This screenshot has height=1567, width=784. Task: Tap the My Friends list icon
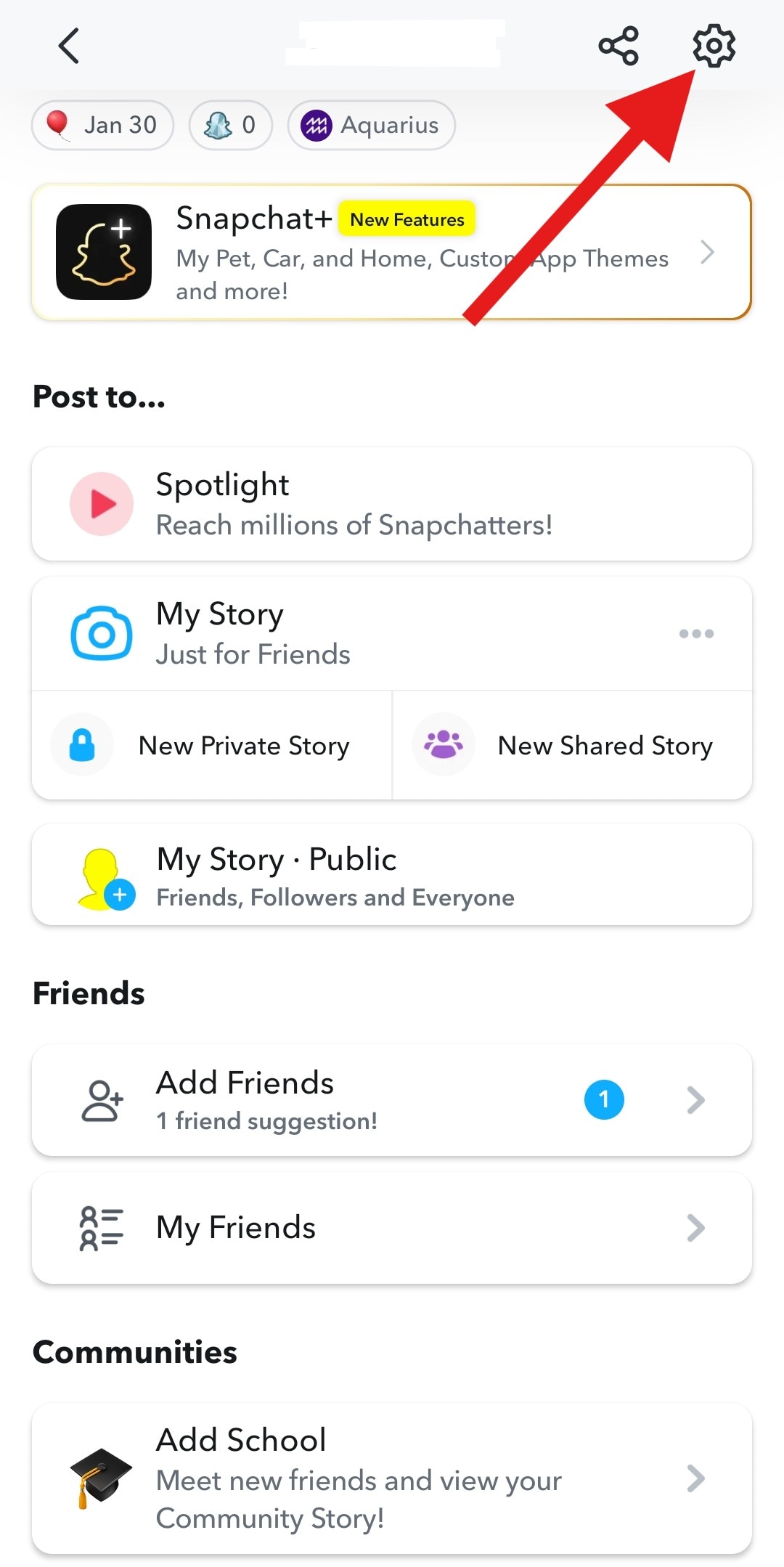(100, 1227)
